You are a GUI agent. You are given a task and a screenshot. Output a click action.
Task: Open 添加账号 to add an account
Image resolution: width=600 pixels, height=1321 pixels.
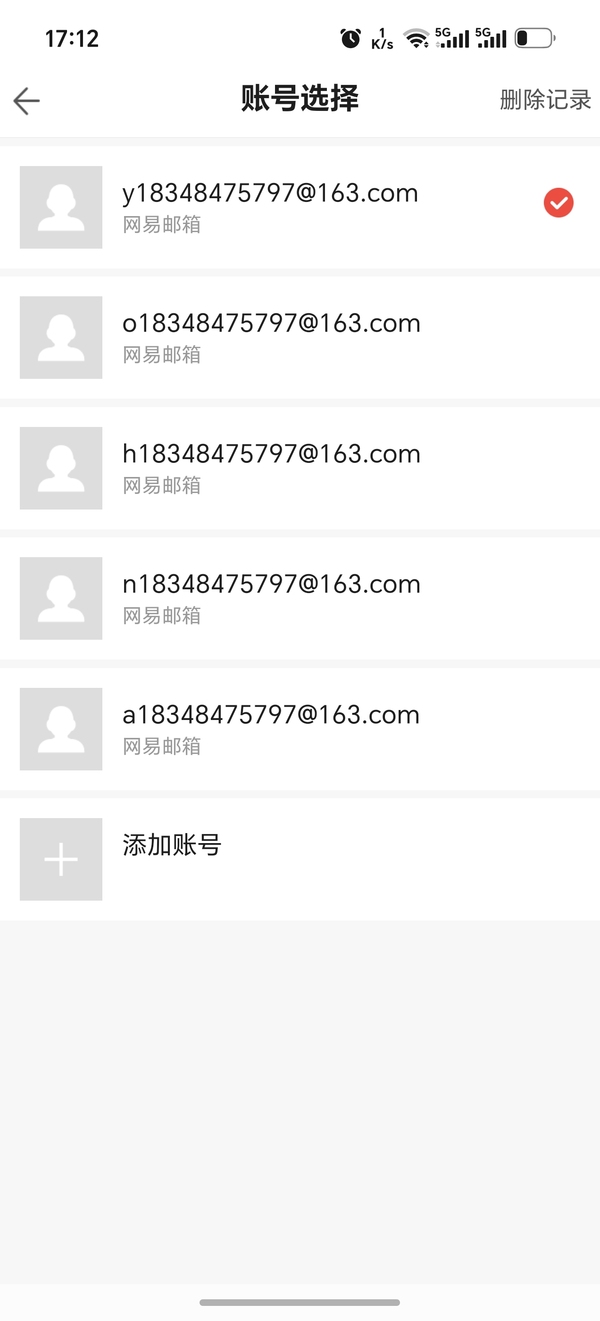click(x=300, y=859)
